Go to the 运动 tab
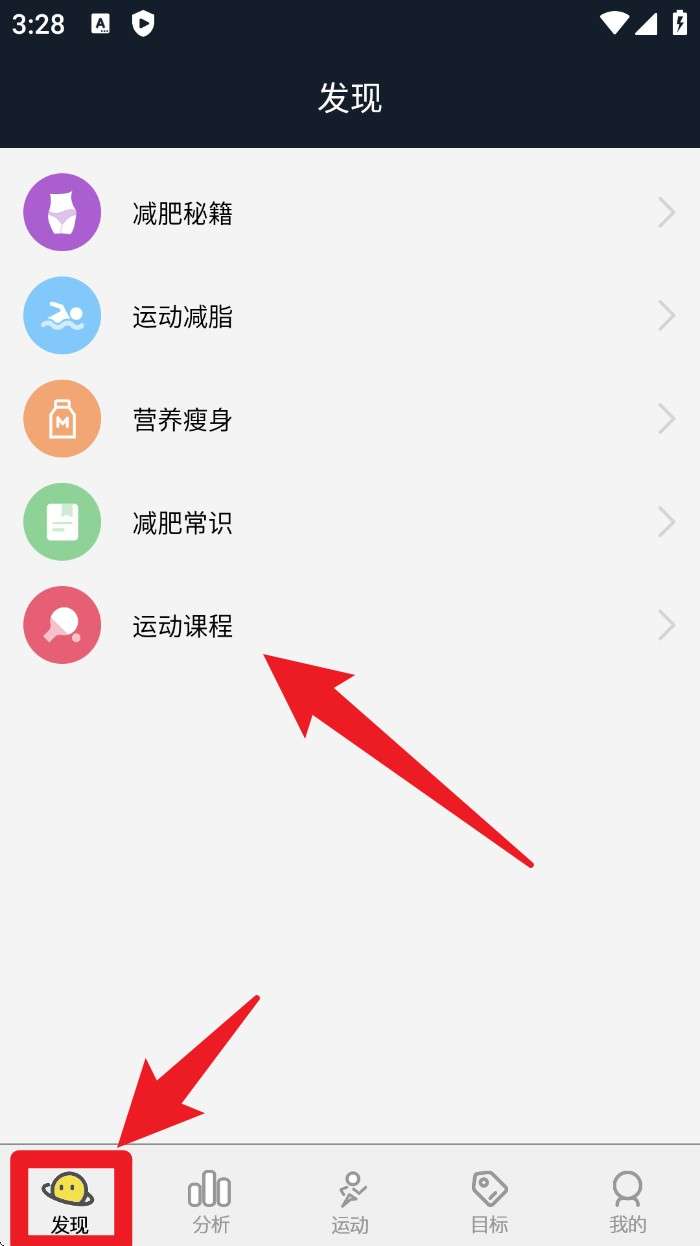 coord(350,1200)
